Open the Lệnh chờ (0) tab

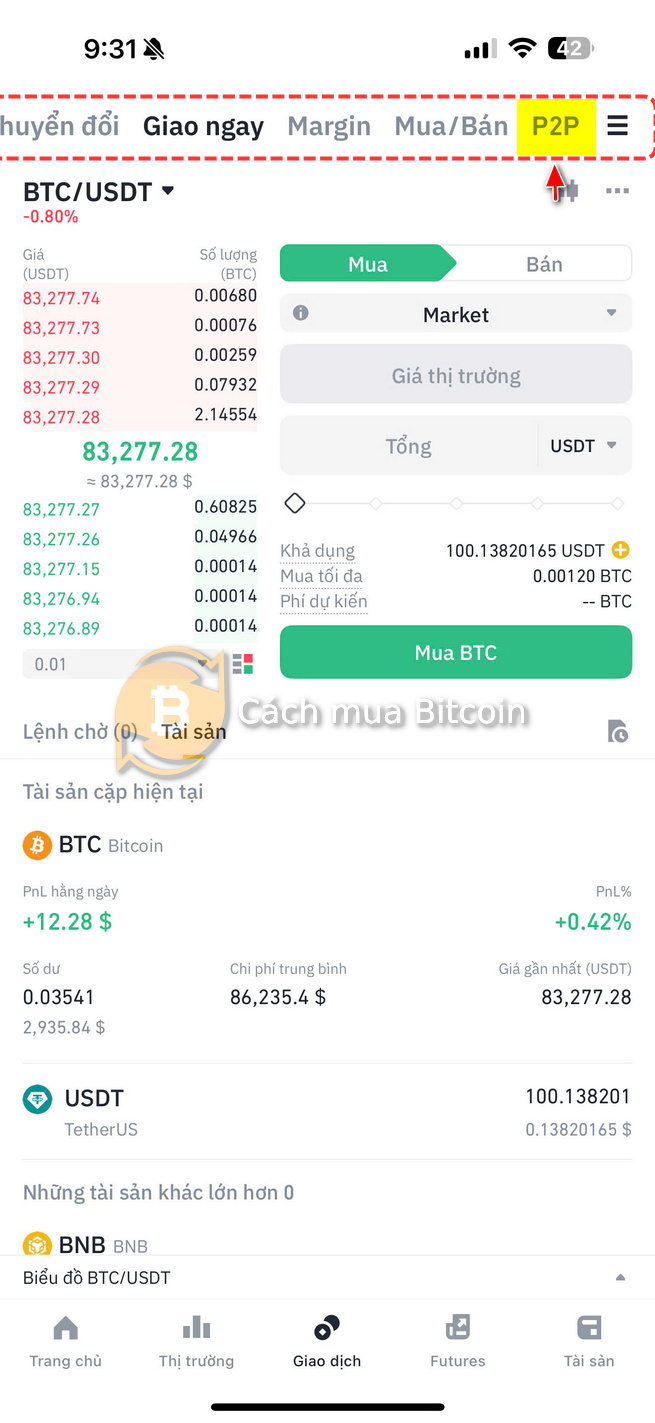click(80, 732)
